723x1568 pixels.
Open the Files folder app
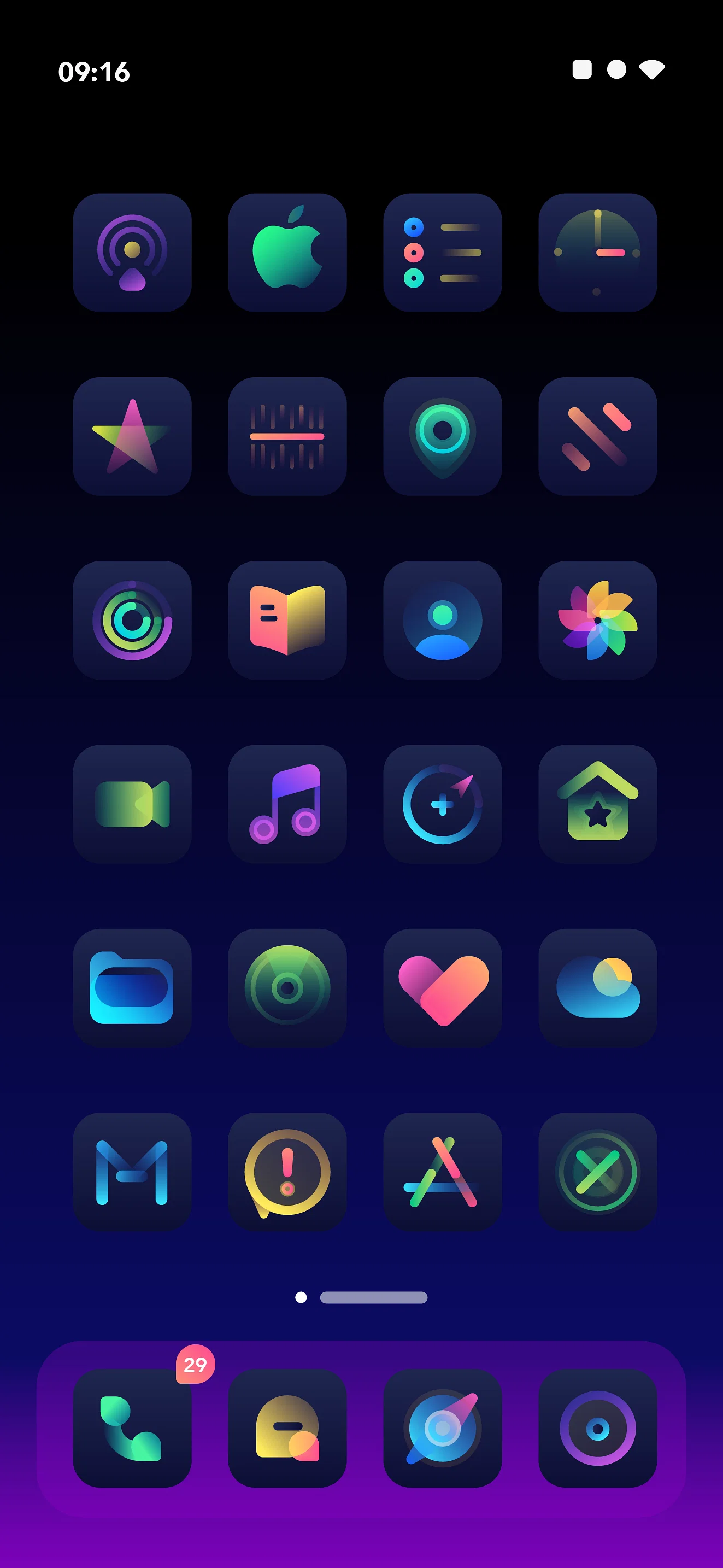click(132, 988)
